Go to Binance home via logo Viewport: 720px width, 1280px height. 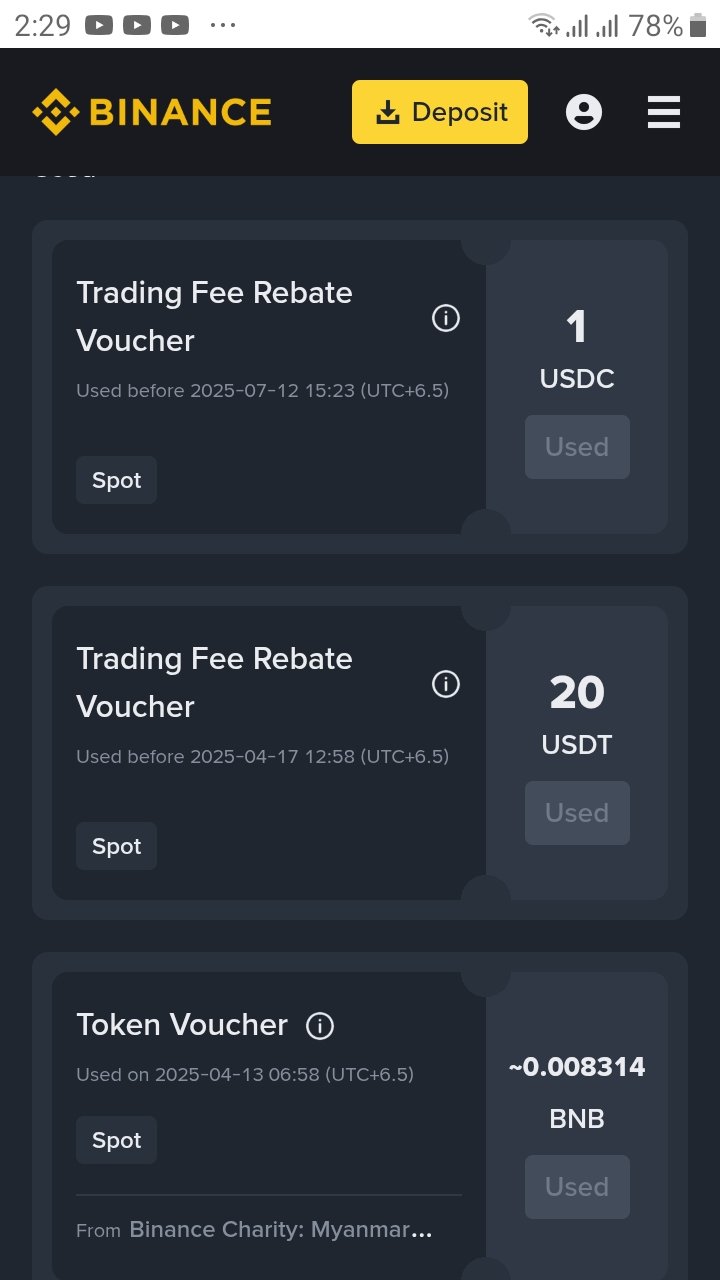(x=151, y=112)
